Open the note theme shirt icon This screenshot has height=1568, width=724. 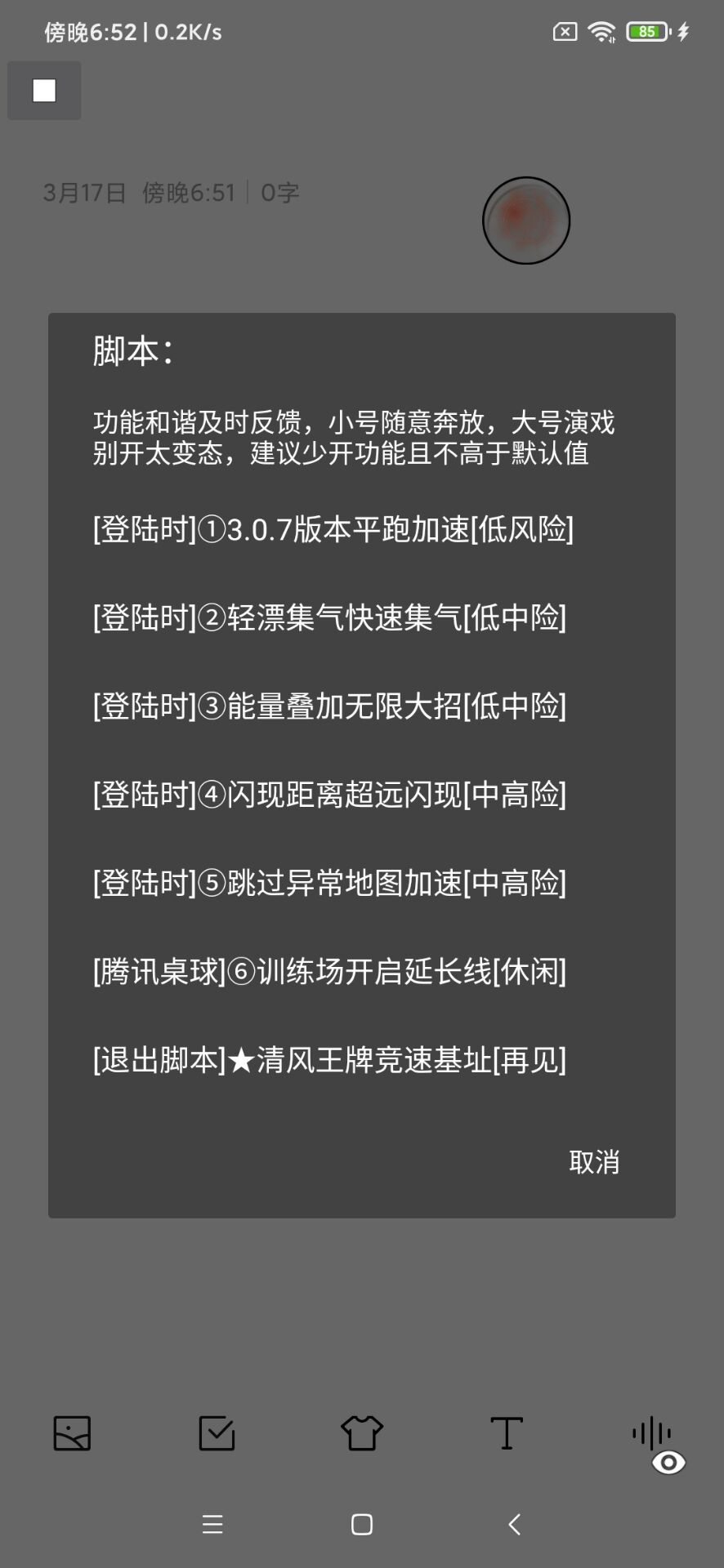361,1433
